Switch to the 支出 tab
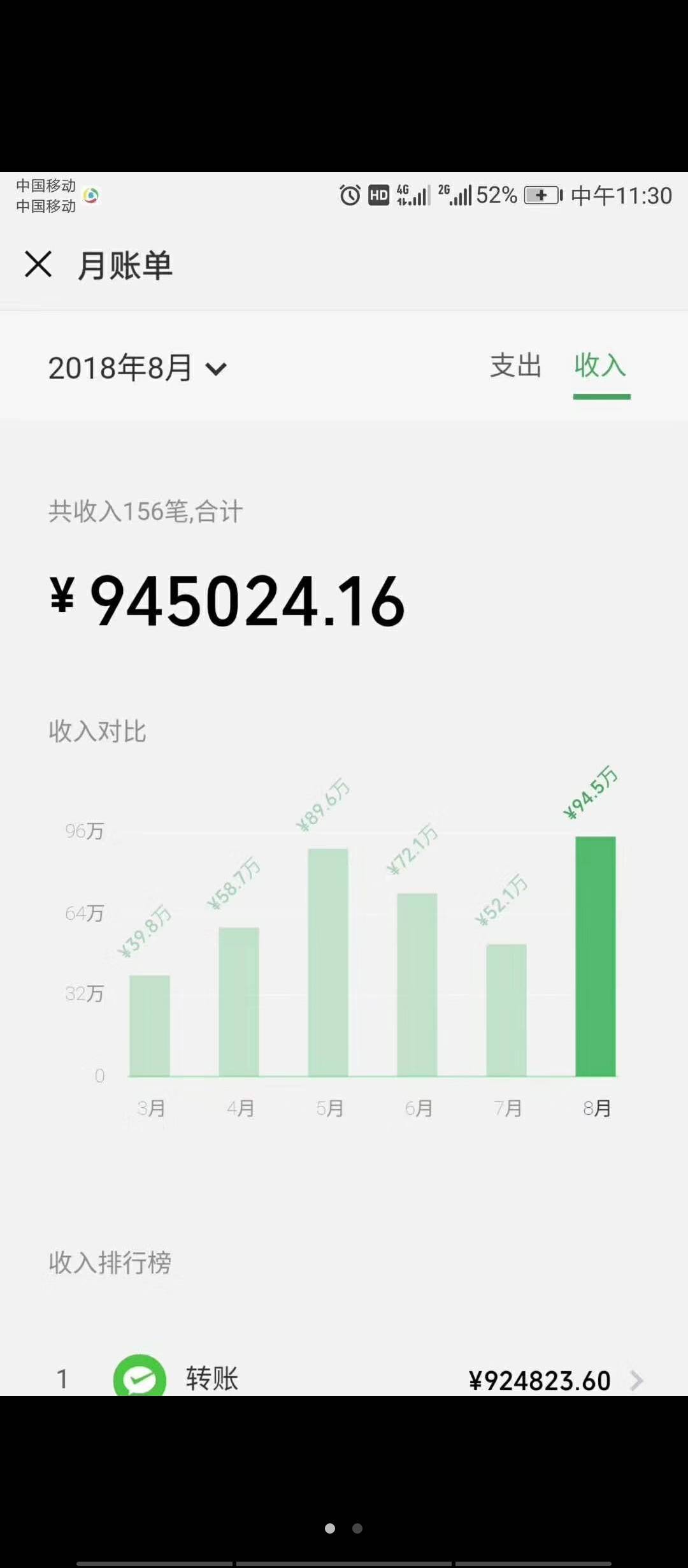Image resolution: width=688 pixels, height=1568 pixels. click(515, 366)
